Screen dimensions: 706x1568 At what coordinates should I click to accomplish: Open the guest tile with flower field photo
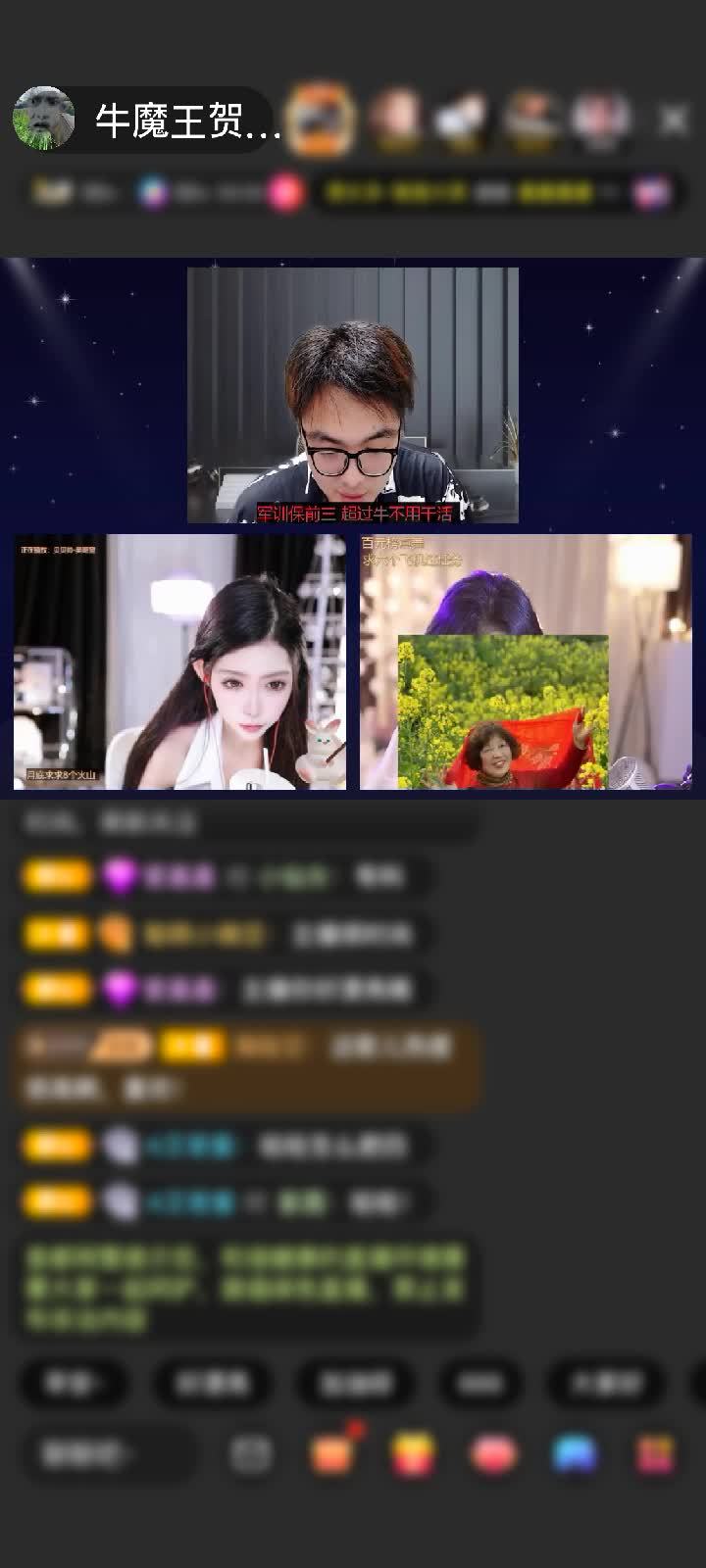[x=526, y=661]
